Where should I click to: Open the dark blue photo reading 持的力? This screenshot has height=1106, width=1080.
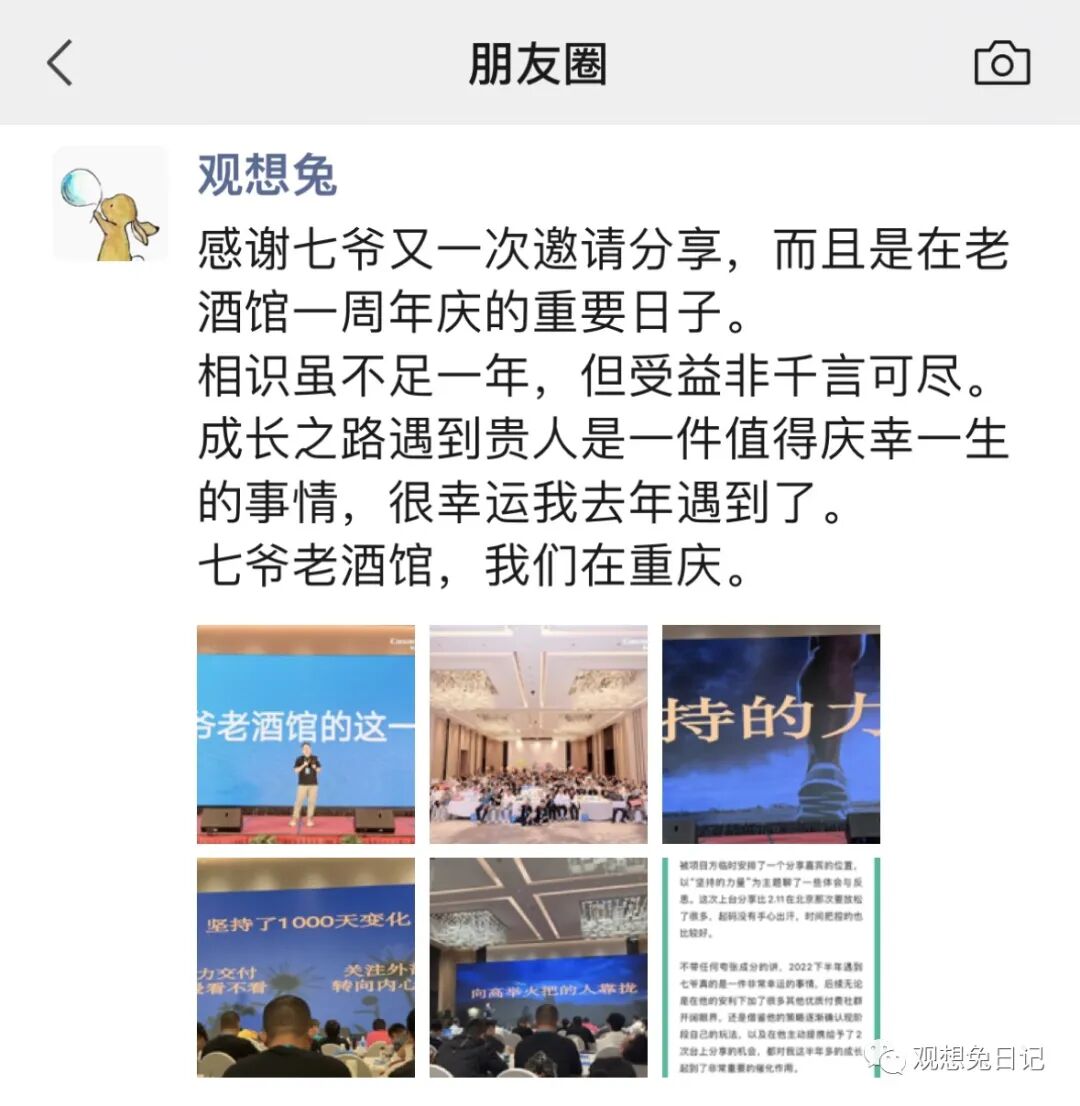coord(771,734)
